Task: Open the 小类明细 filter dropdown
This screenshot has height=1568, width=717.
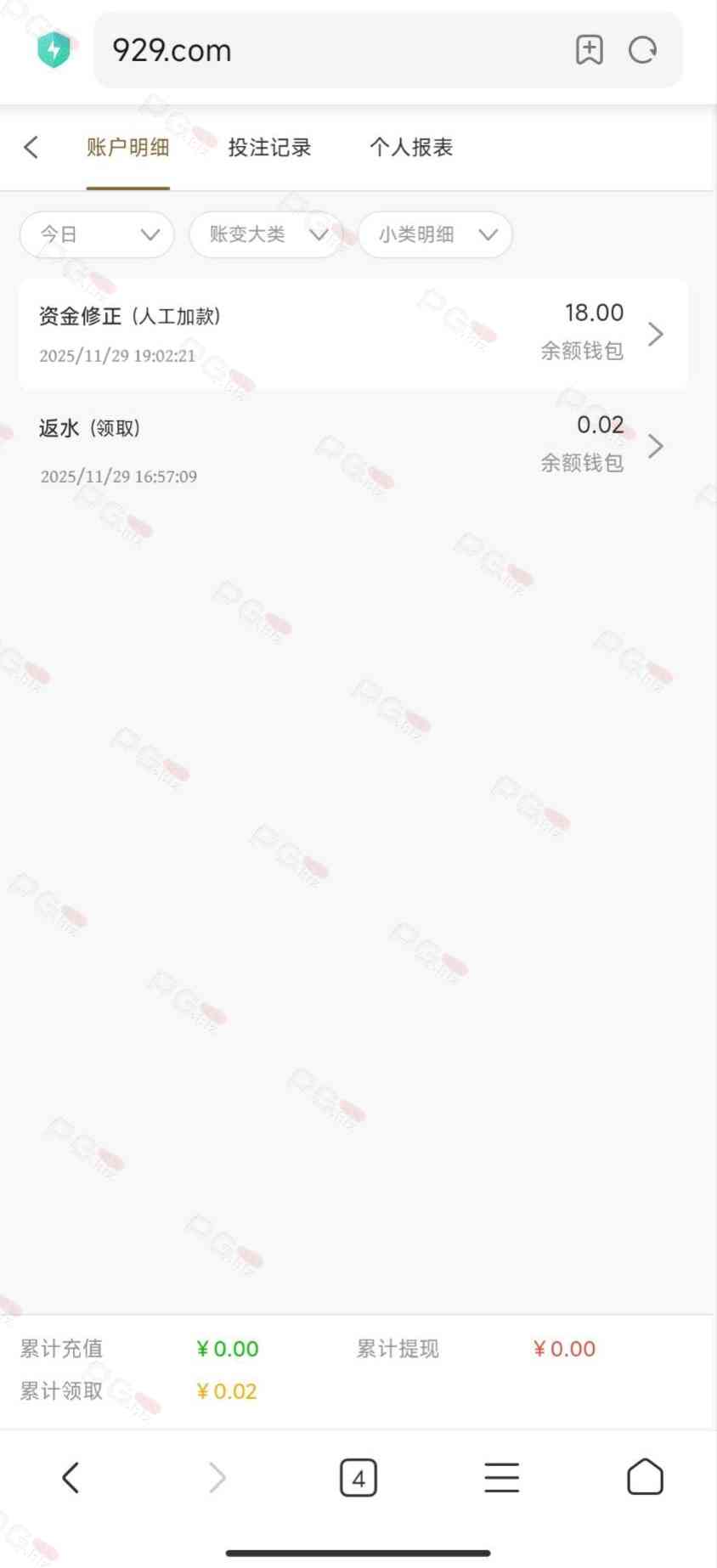Action: pos(435,235)
